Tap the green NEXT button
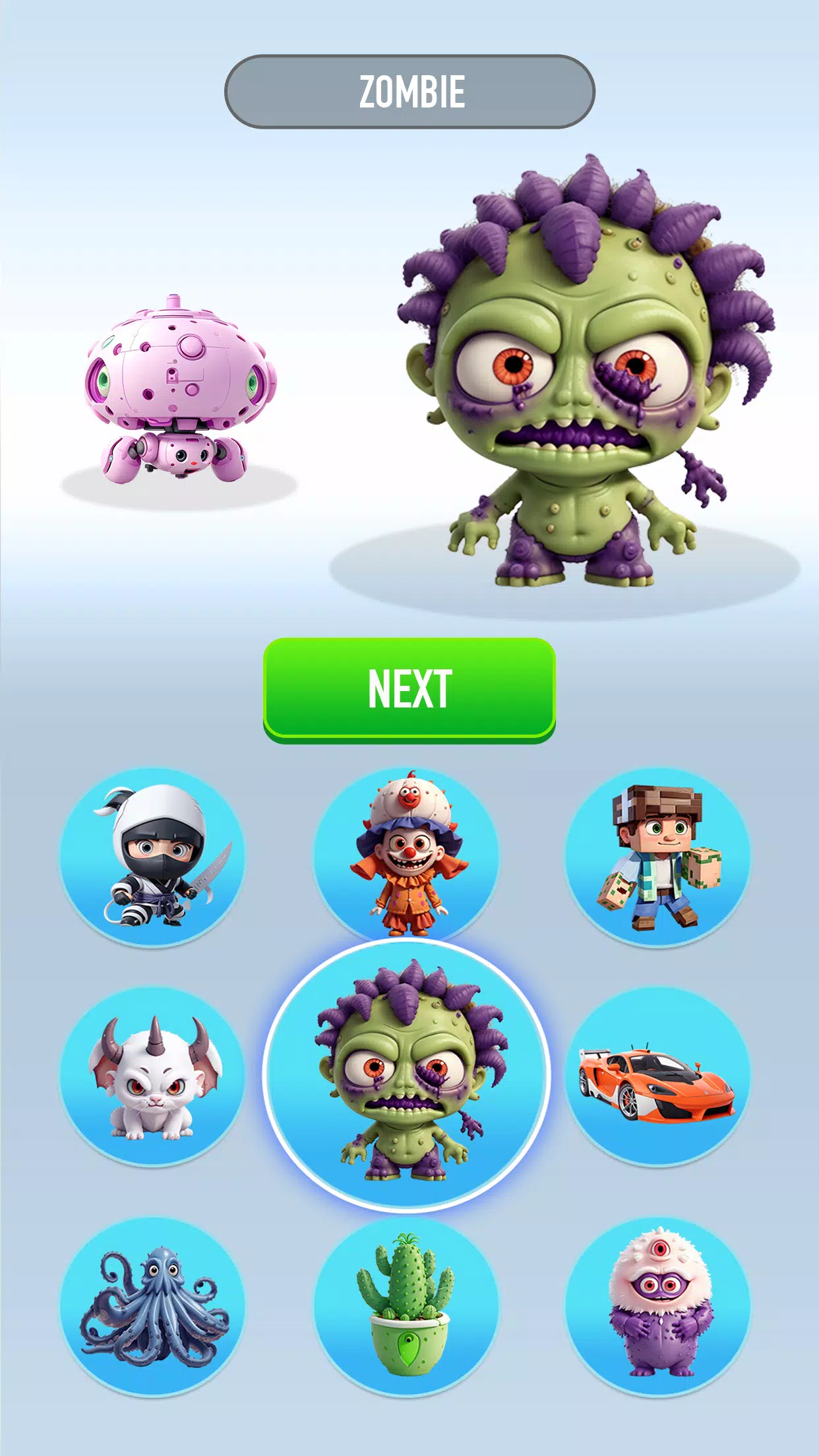The width and height of the screenshot is (819, 1456). tap(409, 688)
